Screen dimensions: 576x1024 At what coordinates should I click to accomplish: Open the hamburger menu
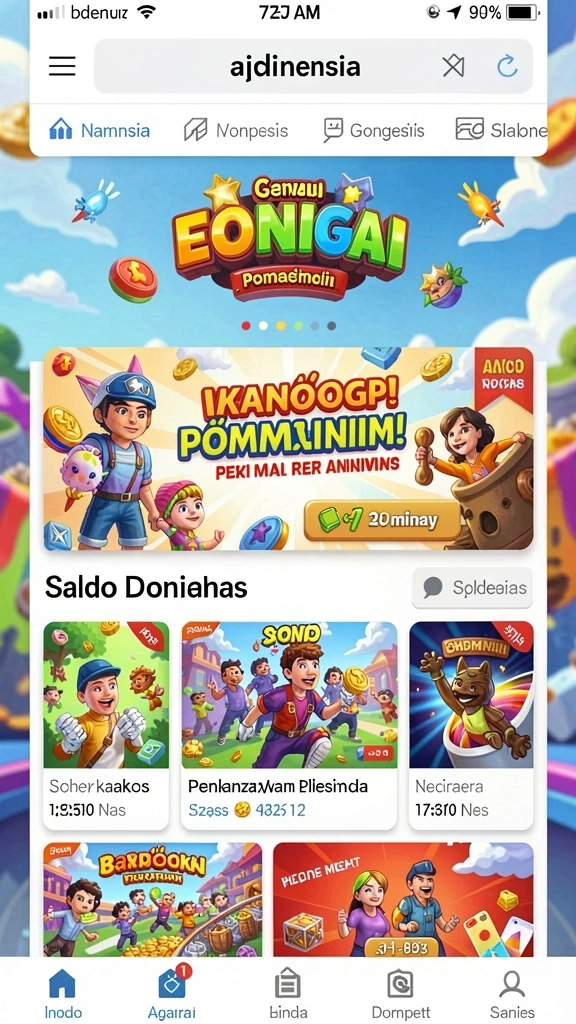click(x=62, y=66)
